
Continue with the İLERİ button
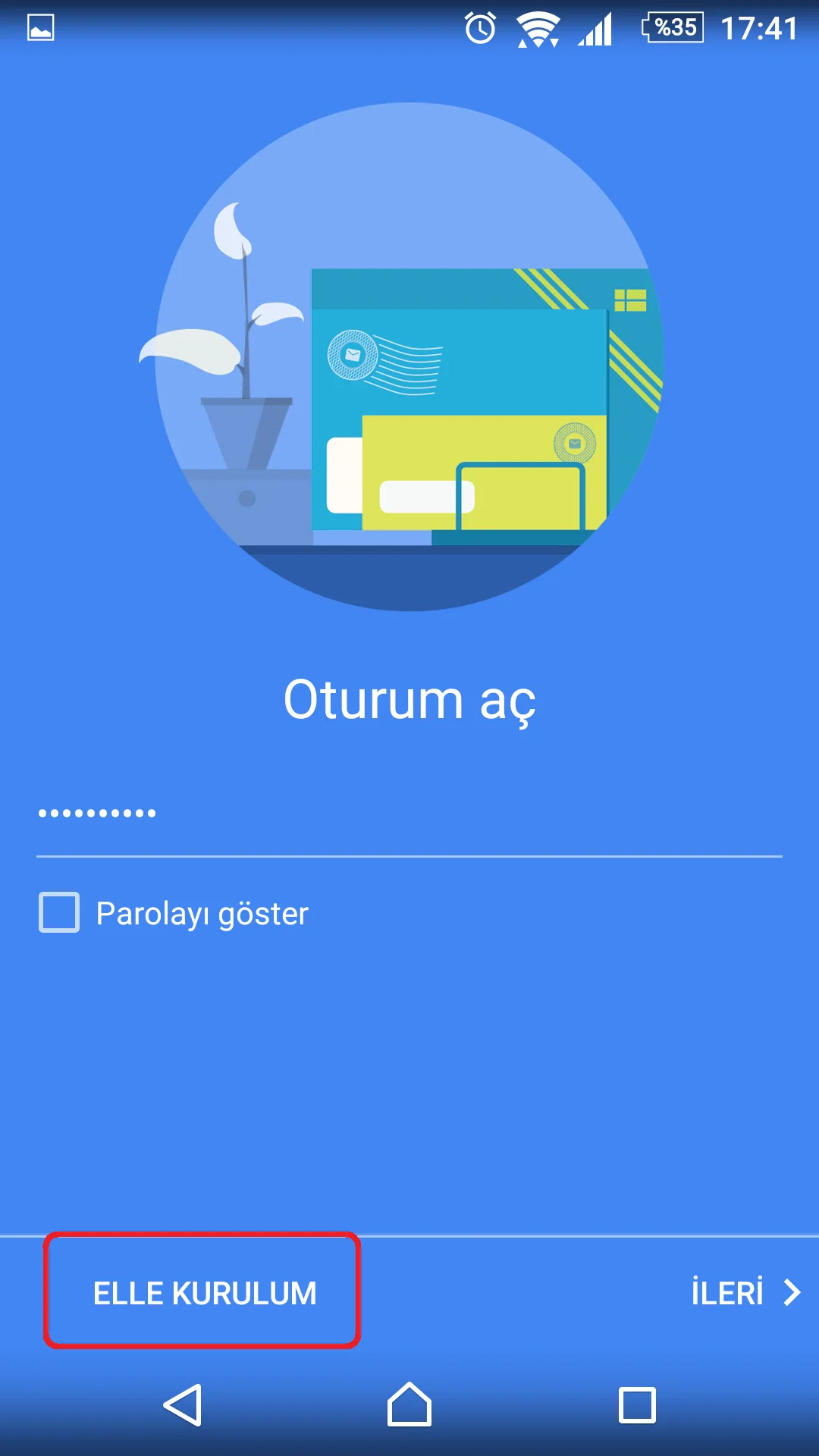point(745,1292)
